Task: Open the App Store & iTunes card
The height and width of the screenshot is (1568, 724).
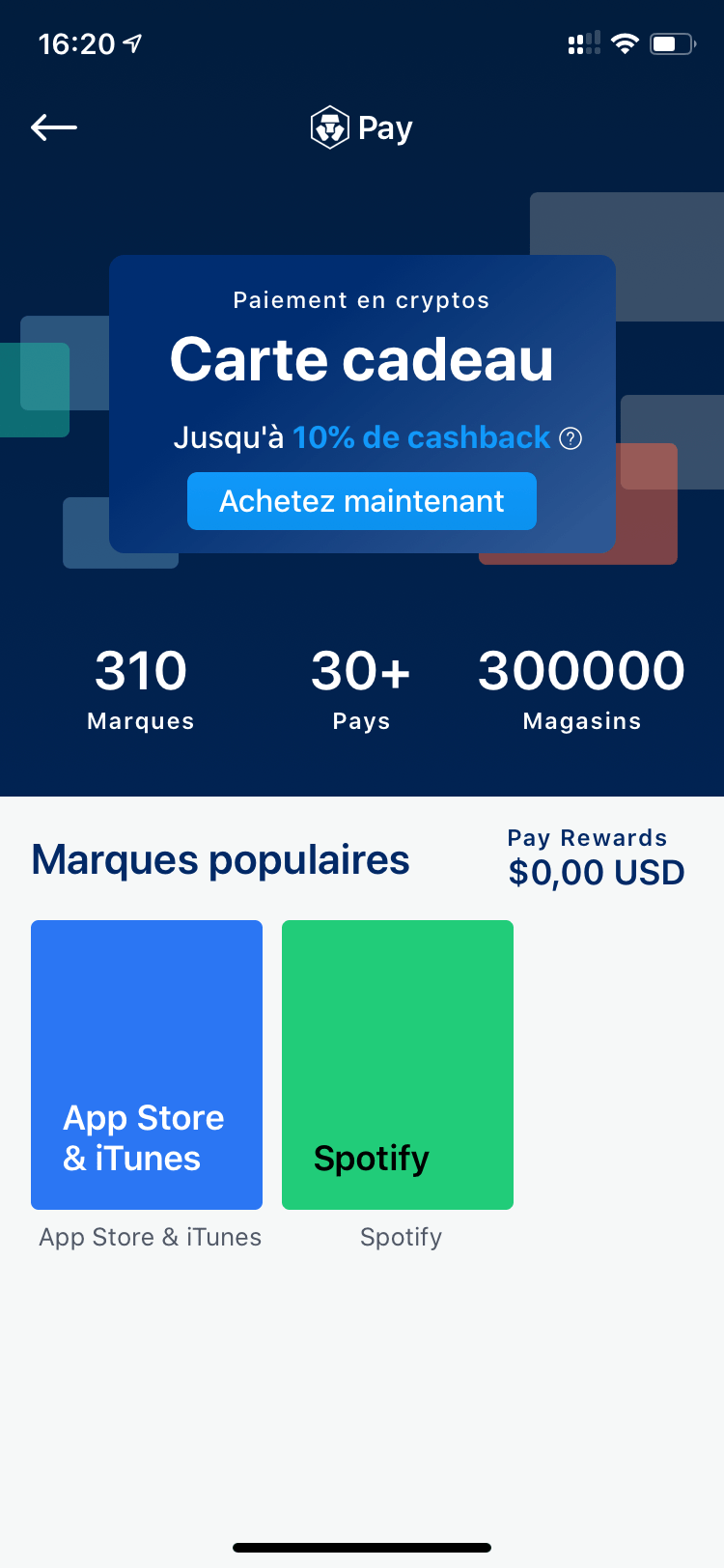Action: coord(147,1065)
